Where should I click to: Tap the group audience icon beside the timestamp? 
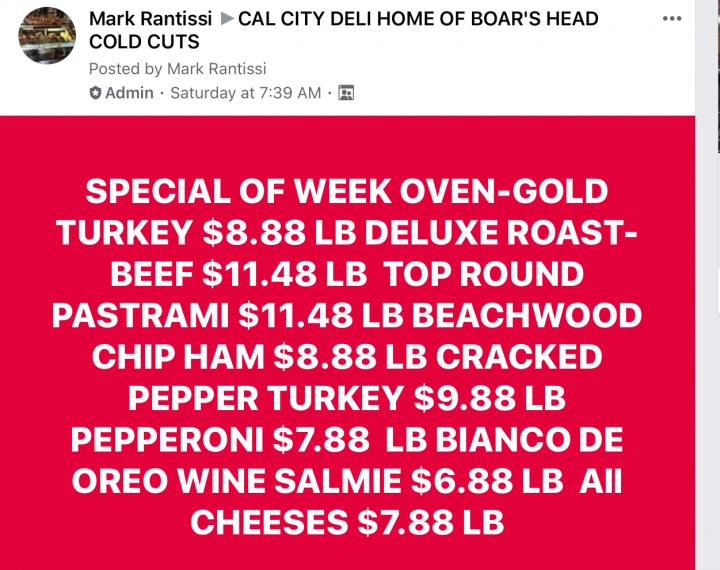click(346, 93)
